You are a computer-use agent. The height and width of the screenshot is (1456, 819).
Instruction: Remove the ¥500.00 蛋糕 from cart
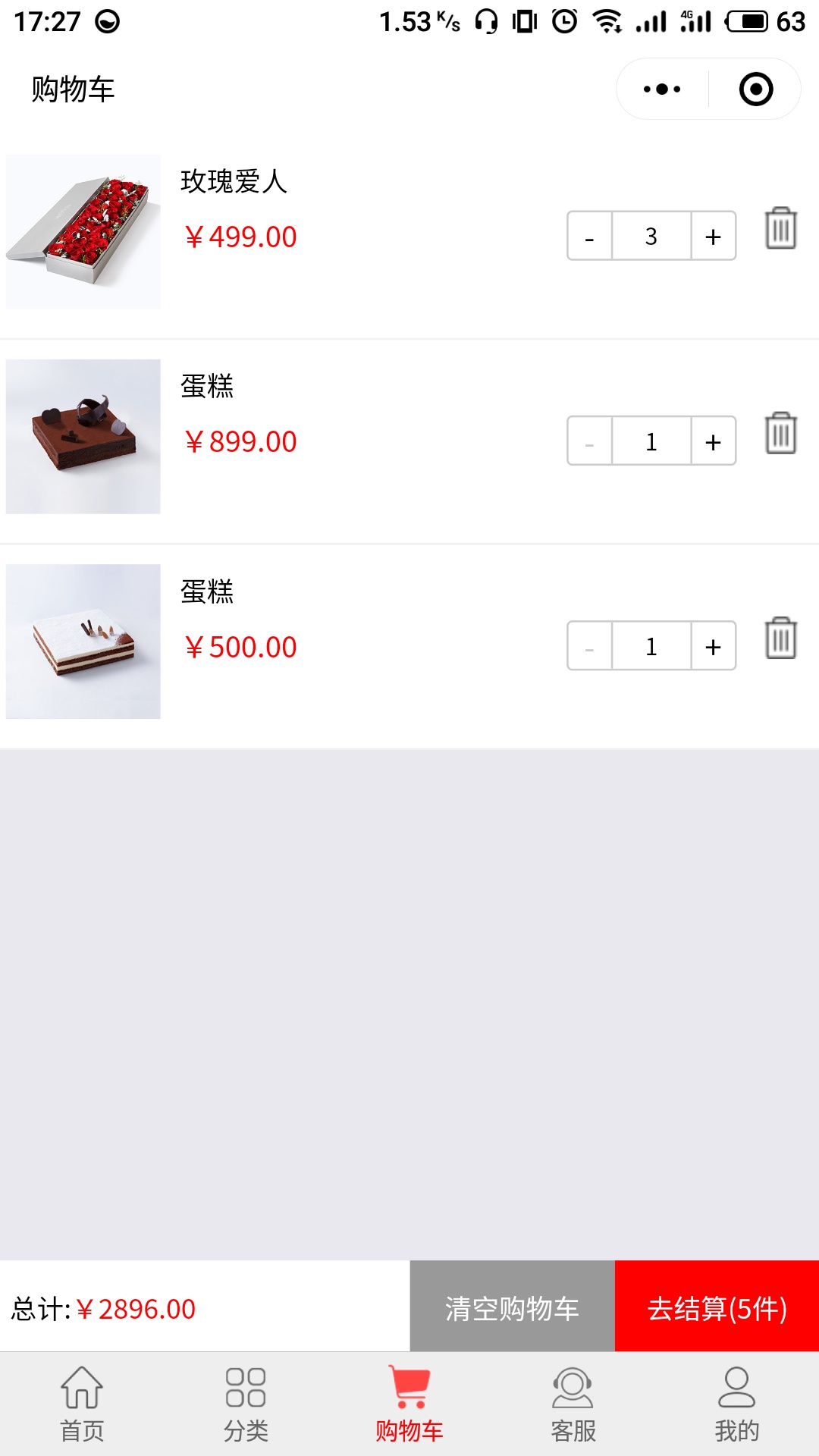(x=780, y=638)
